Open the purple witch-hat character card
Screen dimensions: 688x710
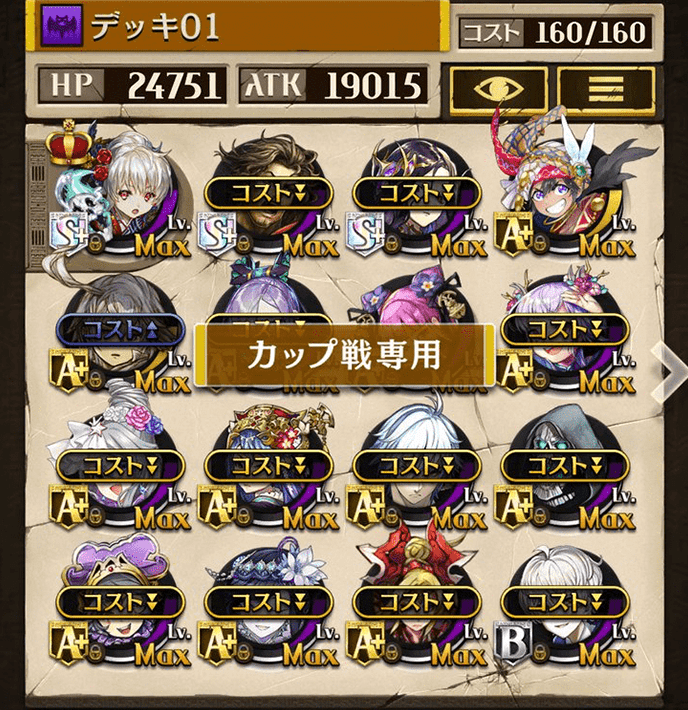[x=120, y=605]
